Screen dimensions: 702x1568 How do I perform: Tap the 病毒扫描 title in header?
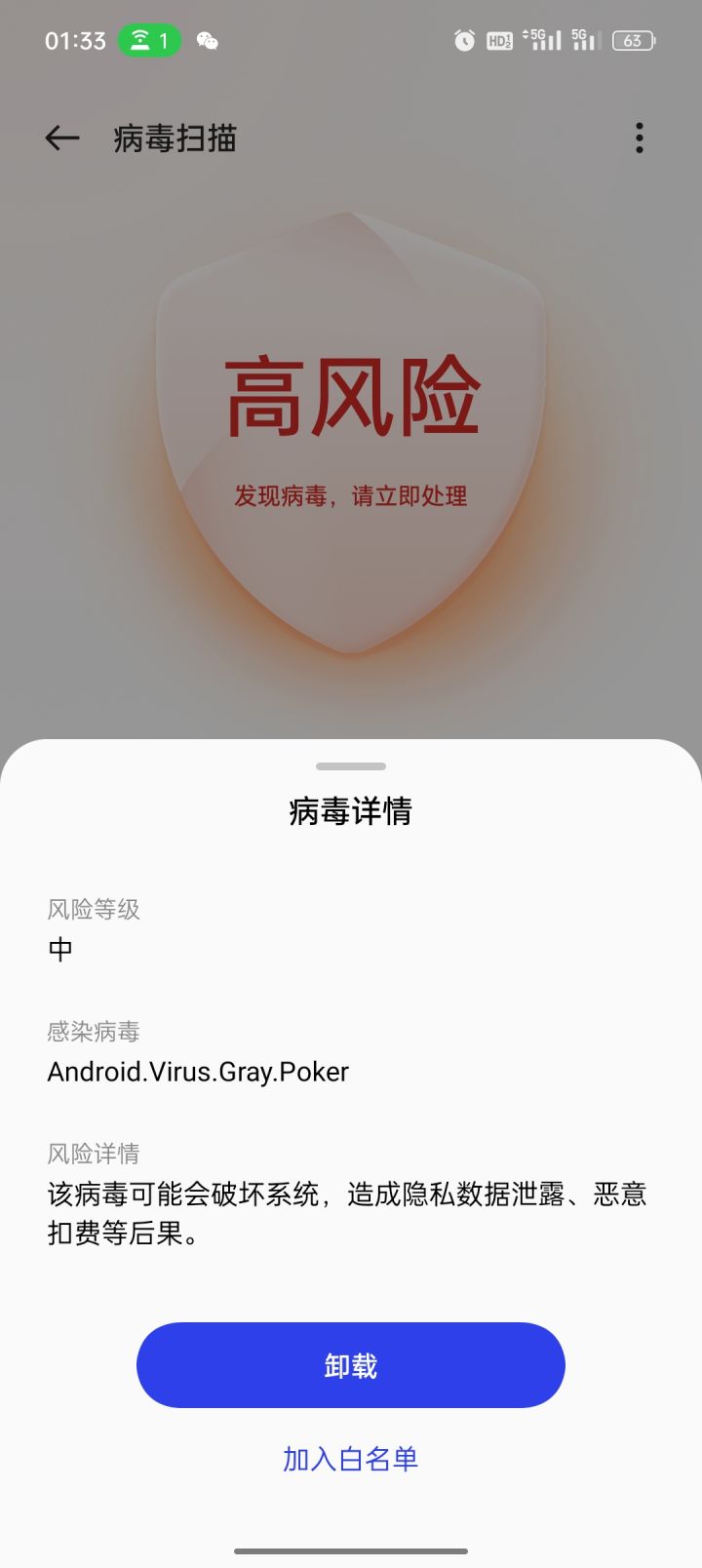pyautogui.click(x=172, y=137)
